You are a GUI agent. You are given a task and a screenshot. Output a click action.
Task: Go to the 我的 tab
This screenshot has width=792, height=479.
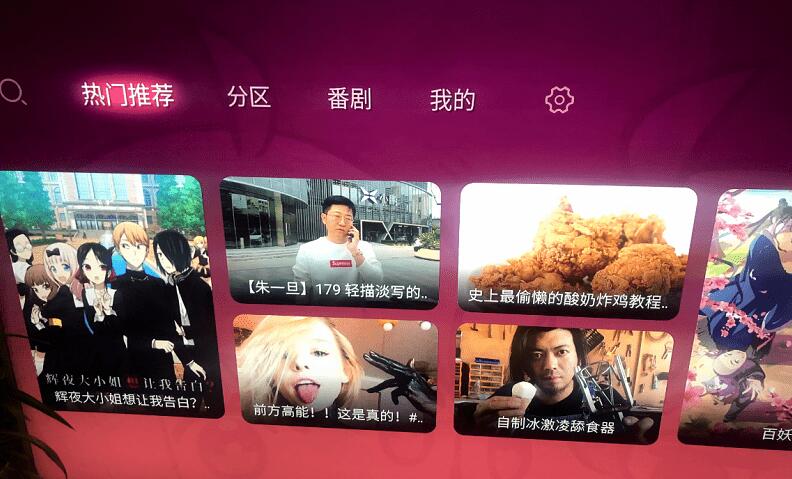452,100
